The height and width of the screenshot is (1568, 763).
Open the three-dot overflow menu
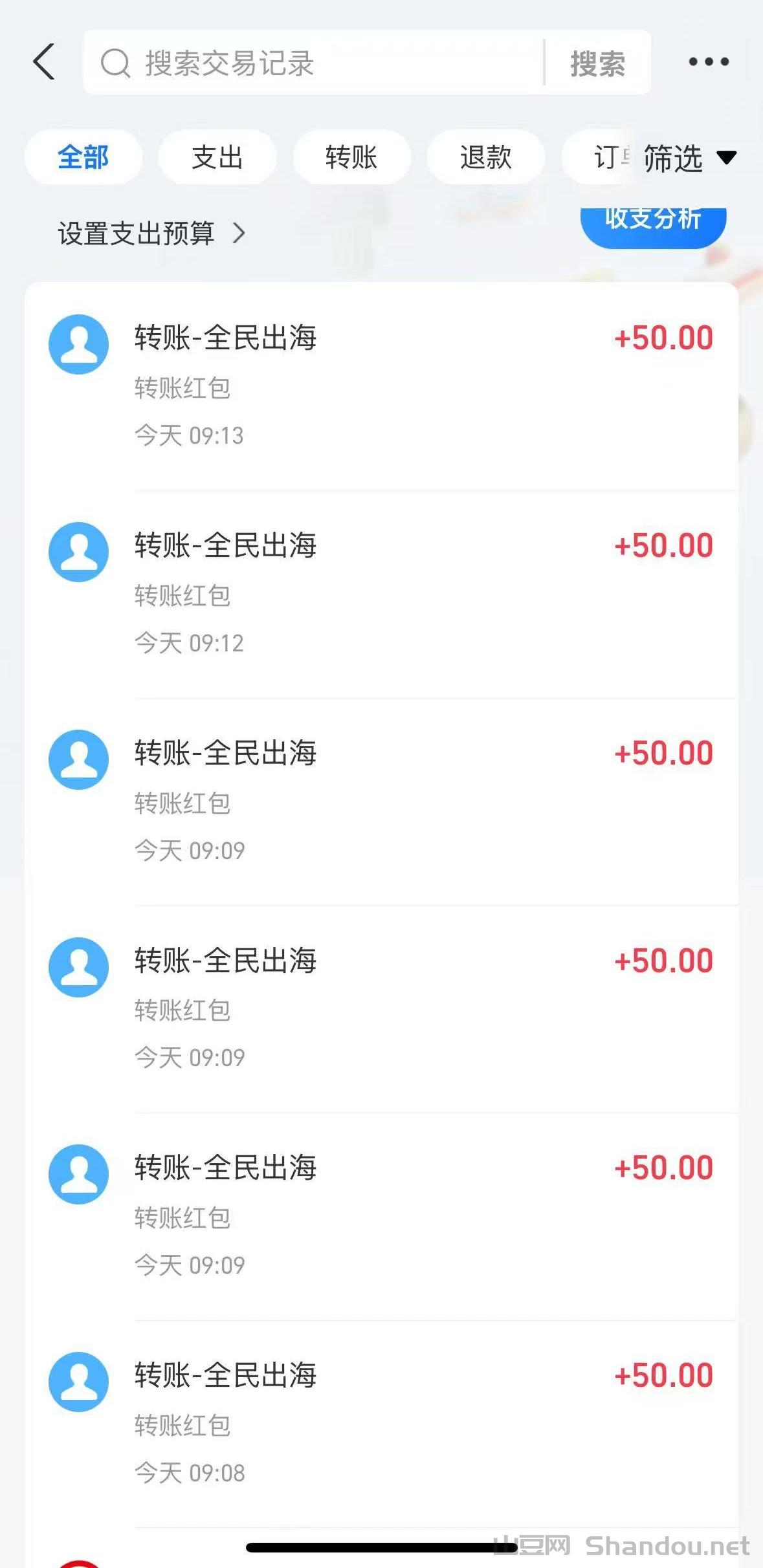pos(709,62)
